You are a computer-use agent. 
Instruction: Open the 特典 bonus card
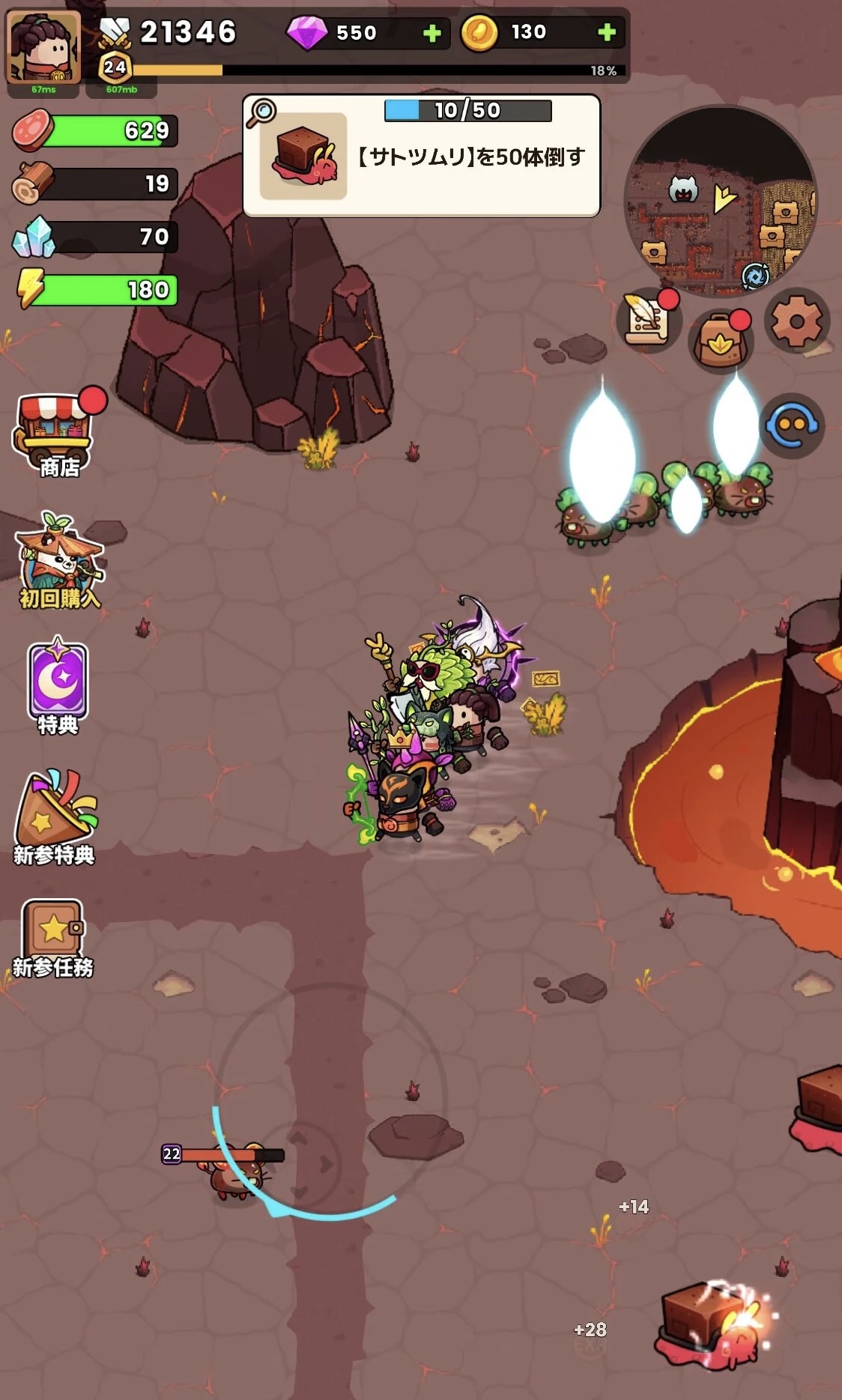point(58,685)
